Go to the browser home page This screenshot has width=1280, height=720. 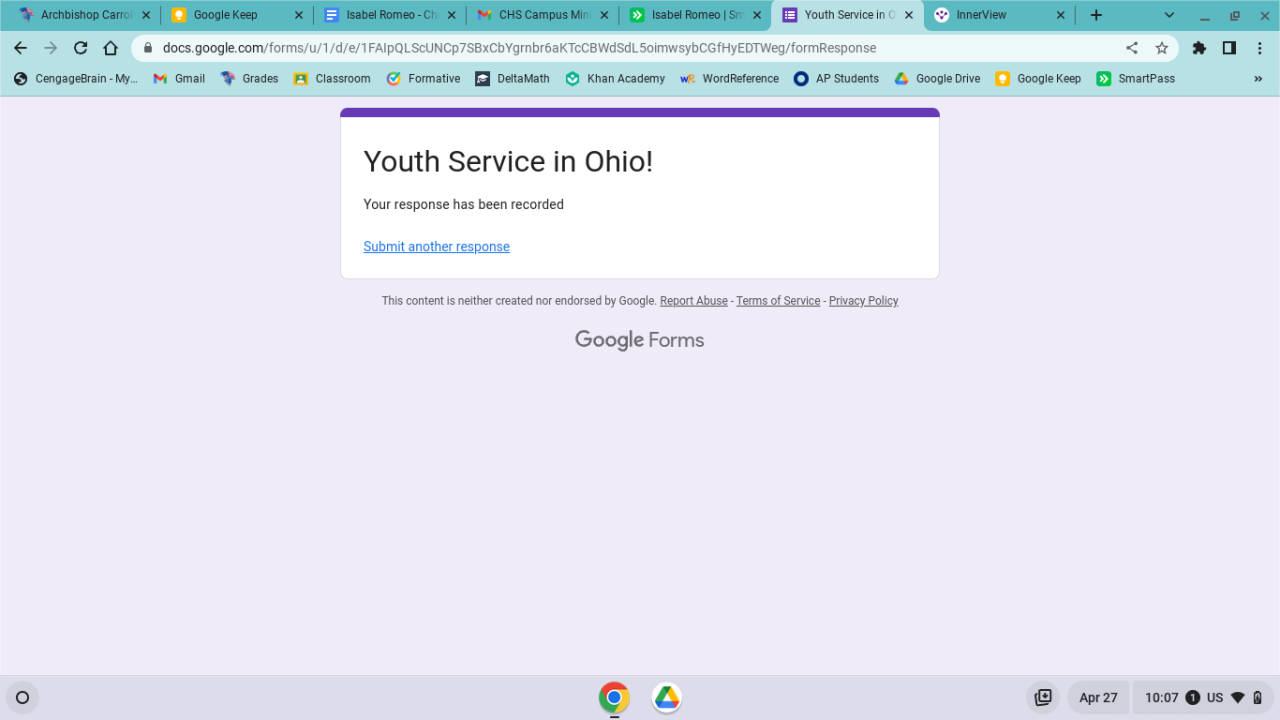click(111, 48)
